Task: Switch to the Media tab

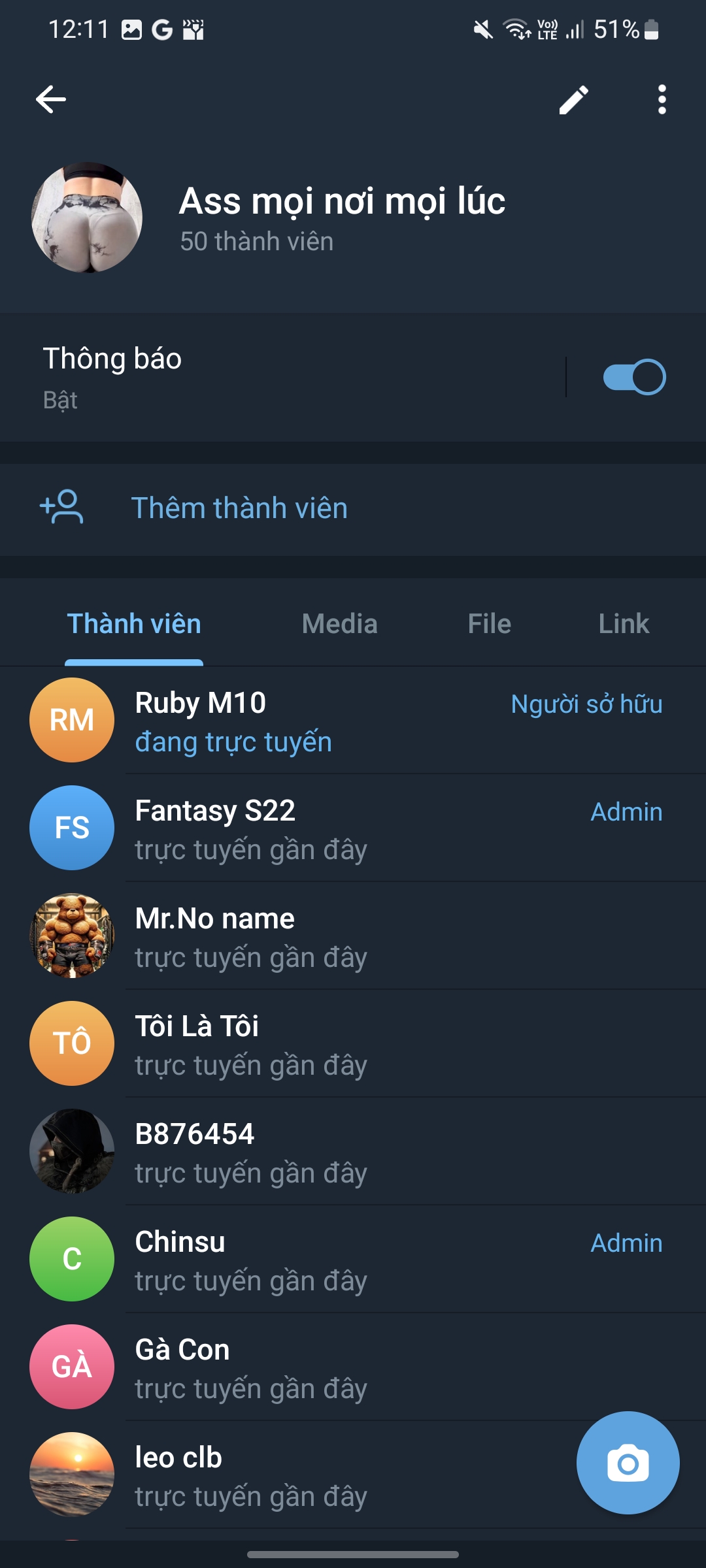Action: click(339, 624)
